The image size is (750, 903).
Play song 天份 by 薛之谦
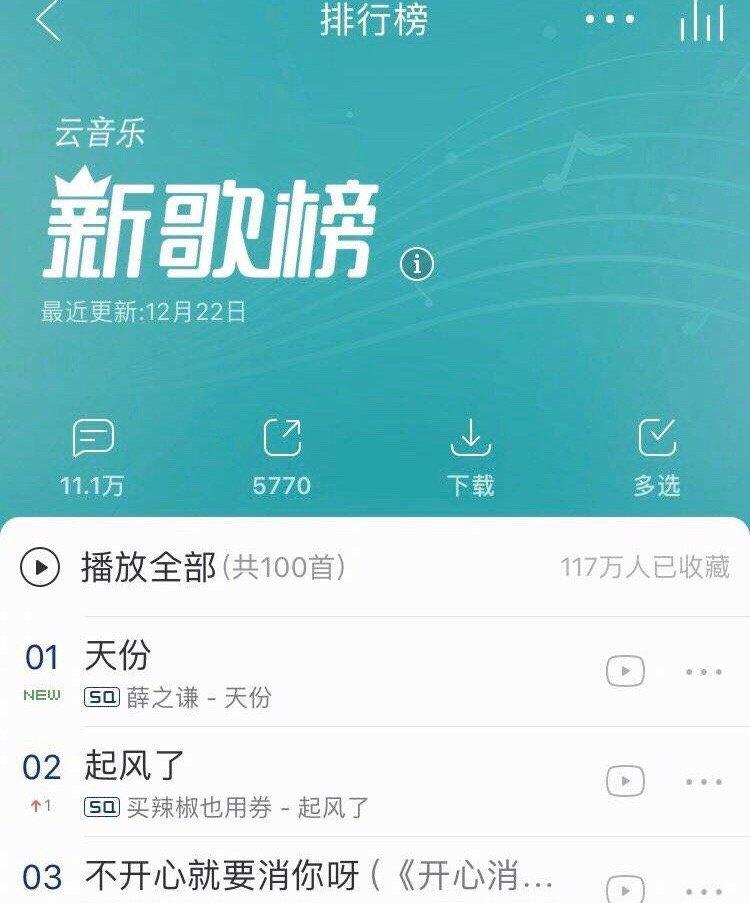point(300,672)
